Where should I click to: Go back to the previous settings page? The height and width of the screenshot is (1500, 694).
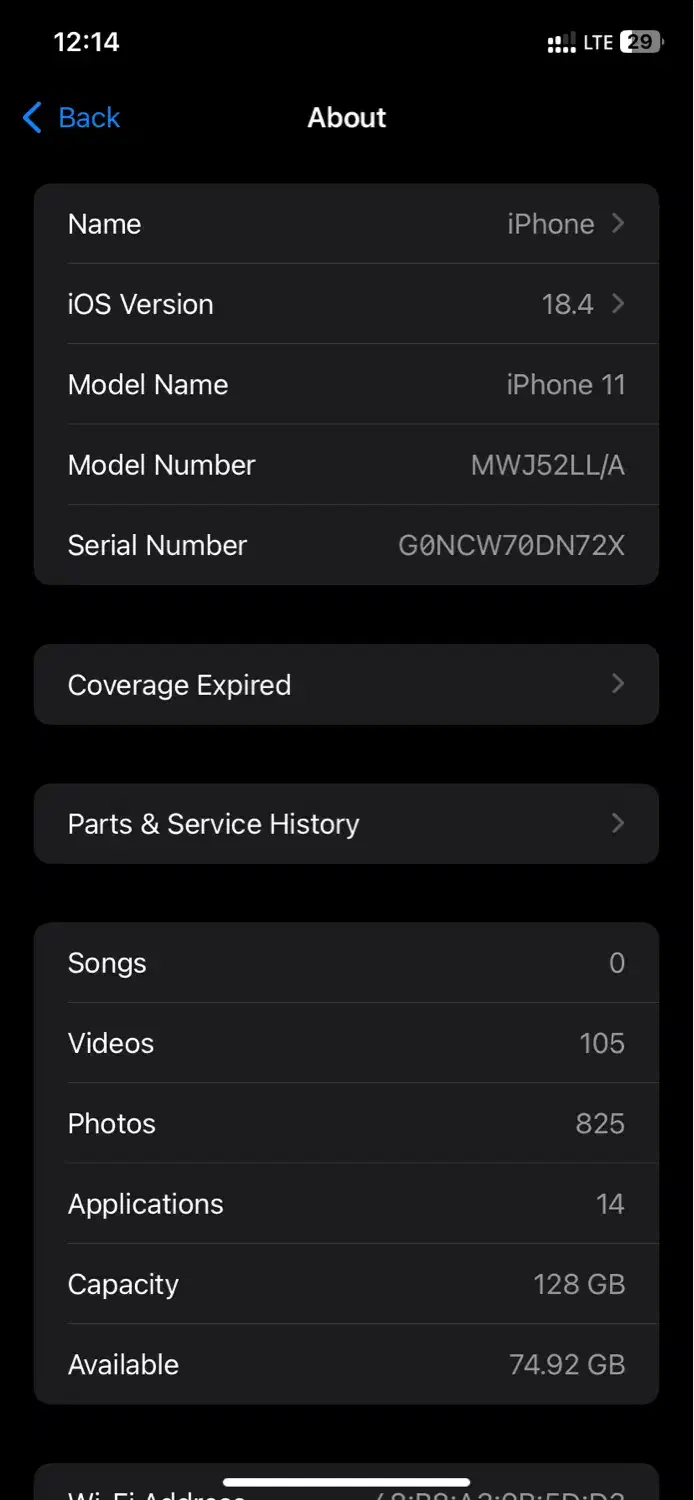point(72,118)
